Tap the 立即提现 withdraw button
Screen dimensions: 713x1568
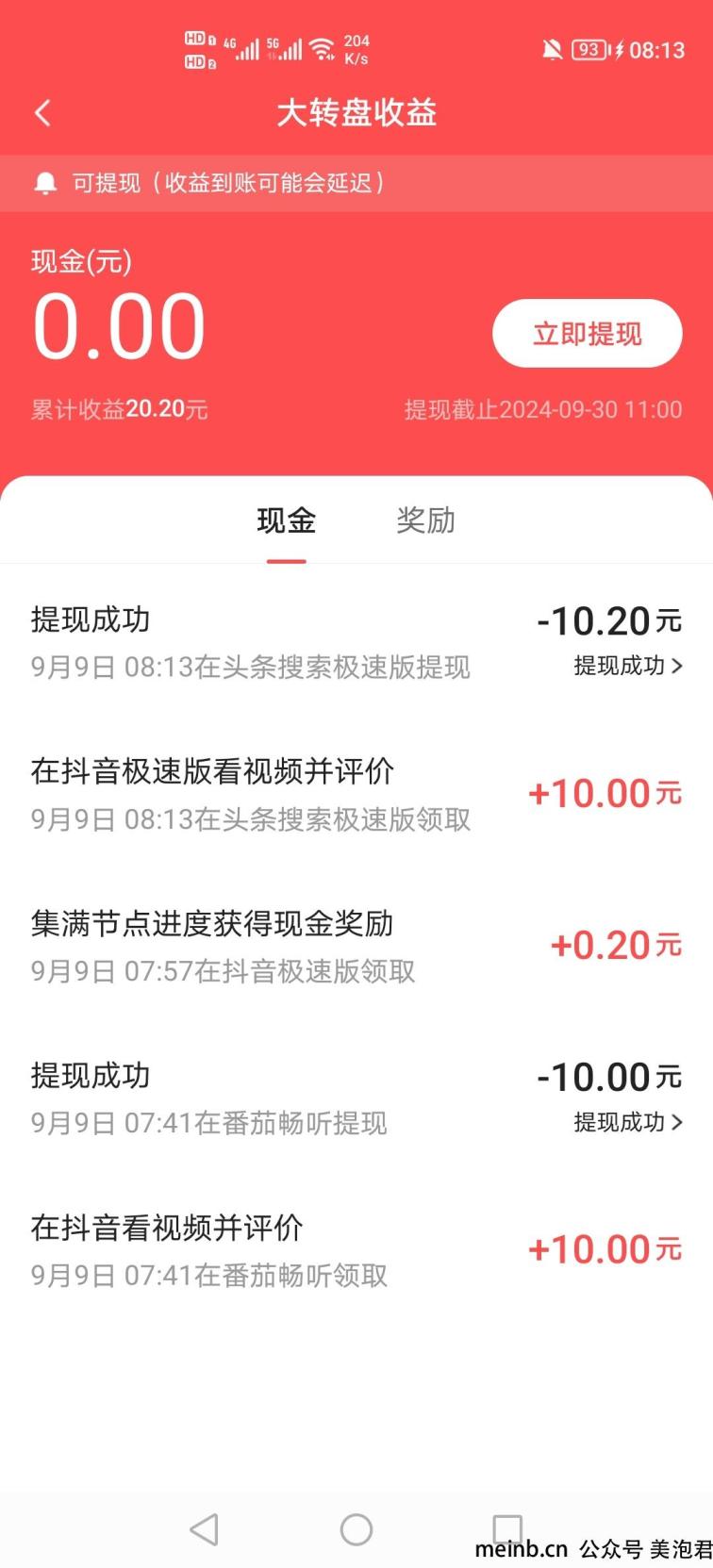pos(587,333)
